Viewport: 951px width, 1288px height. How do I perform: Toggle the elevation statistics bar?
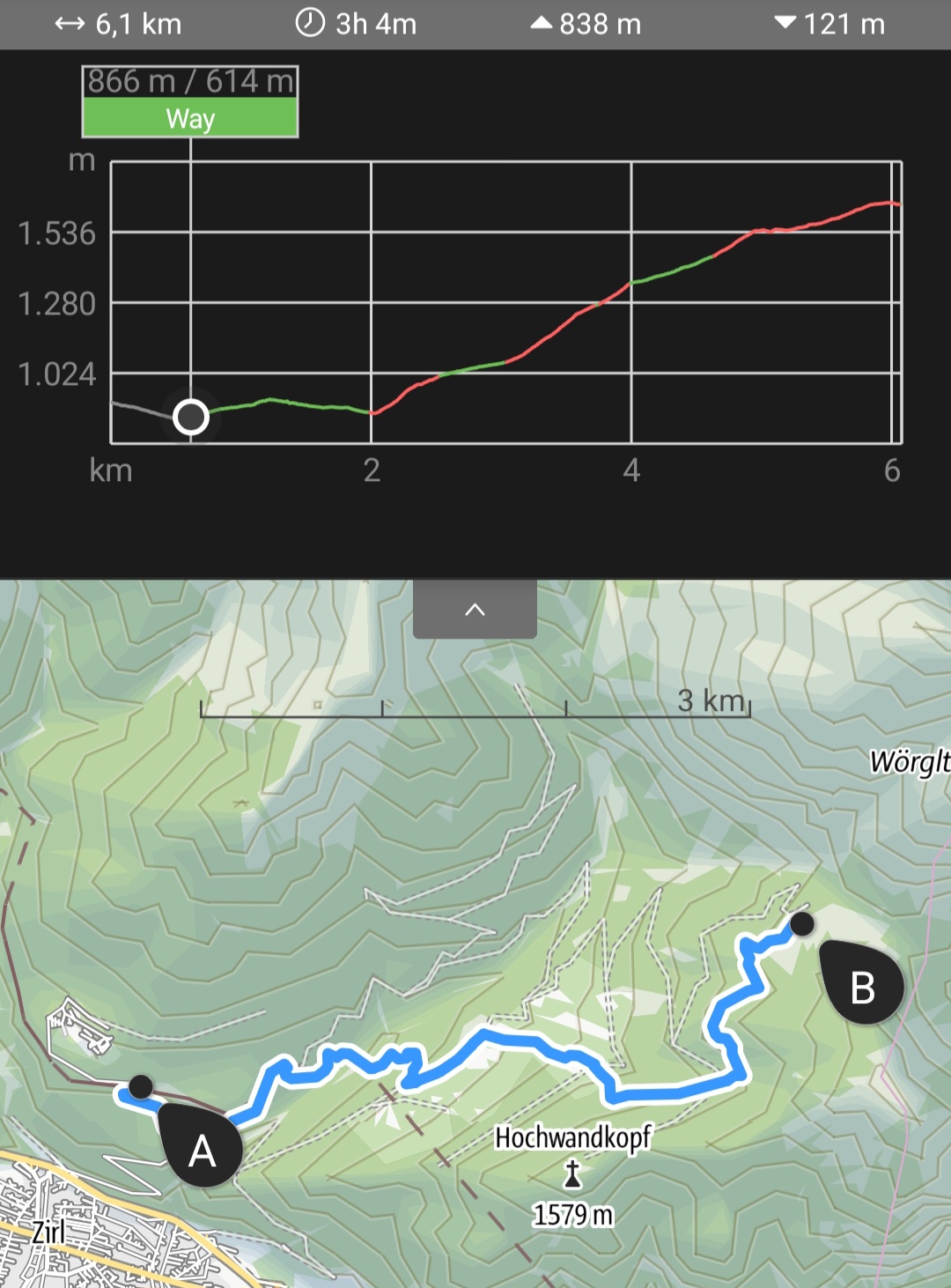[x=475, y=24]
